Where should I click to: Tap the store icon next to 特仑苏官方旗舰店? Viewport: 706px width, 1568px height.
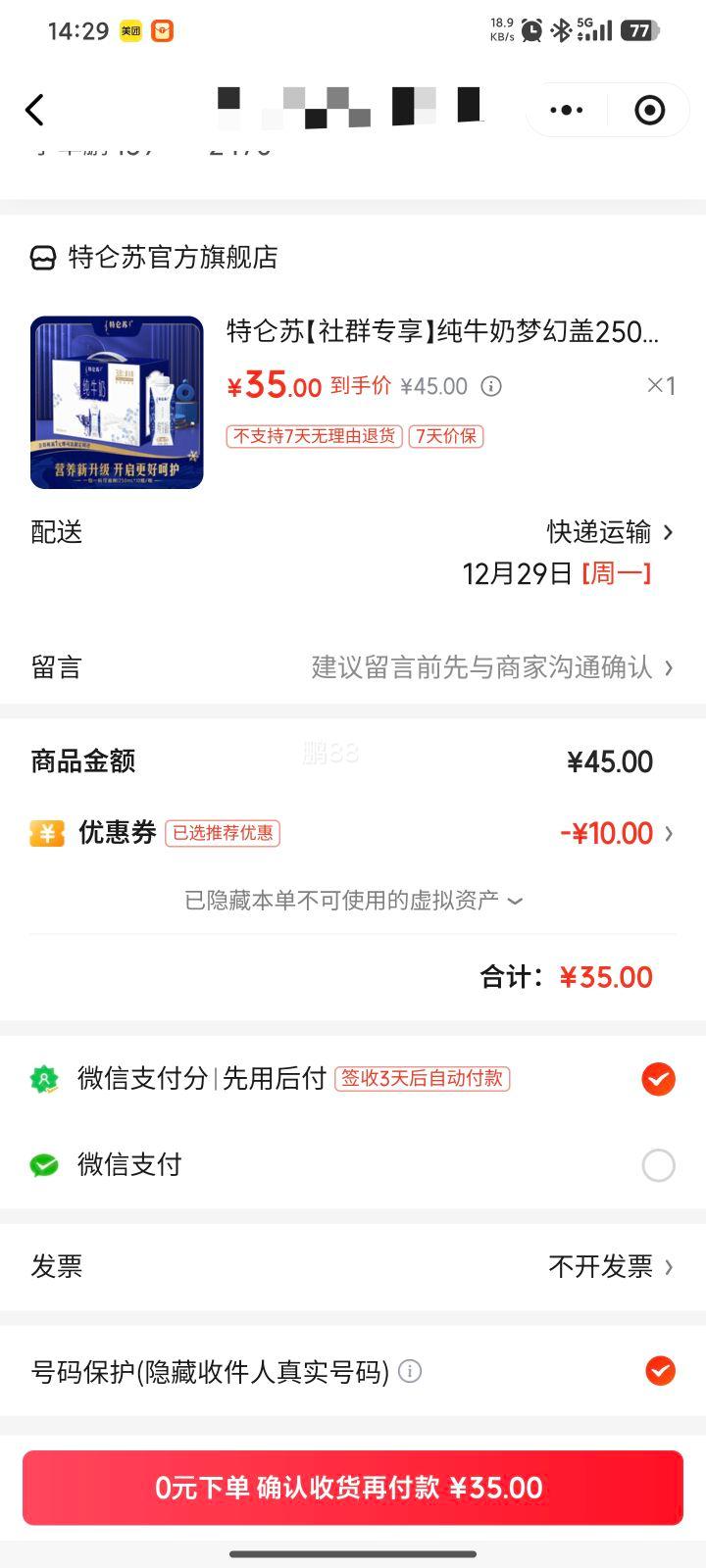40,257
